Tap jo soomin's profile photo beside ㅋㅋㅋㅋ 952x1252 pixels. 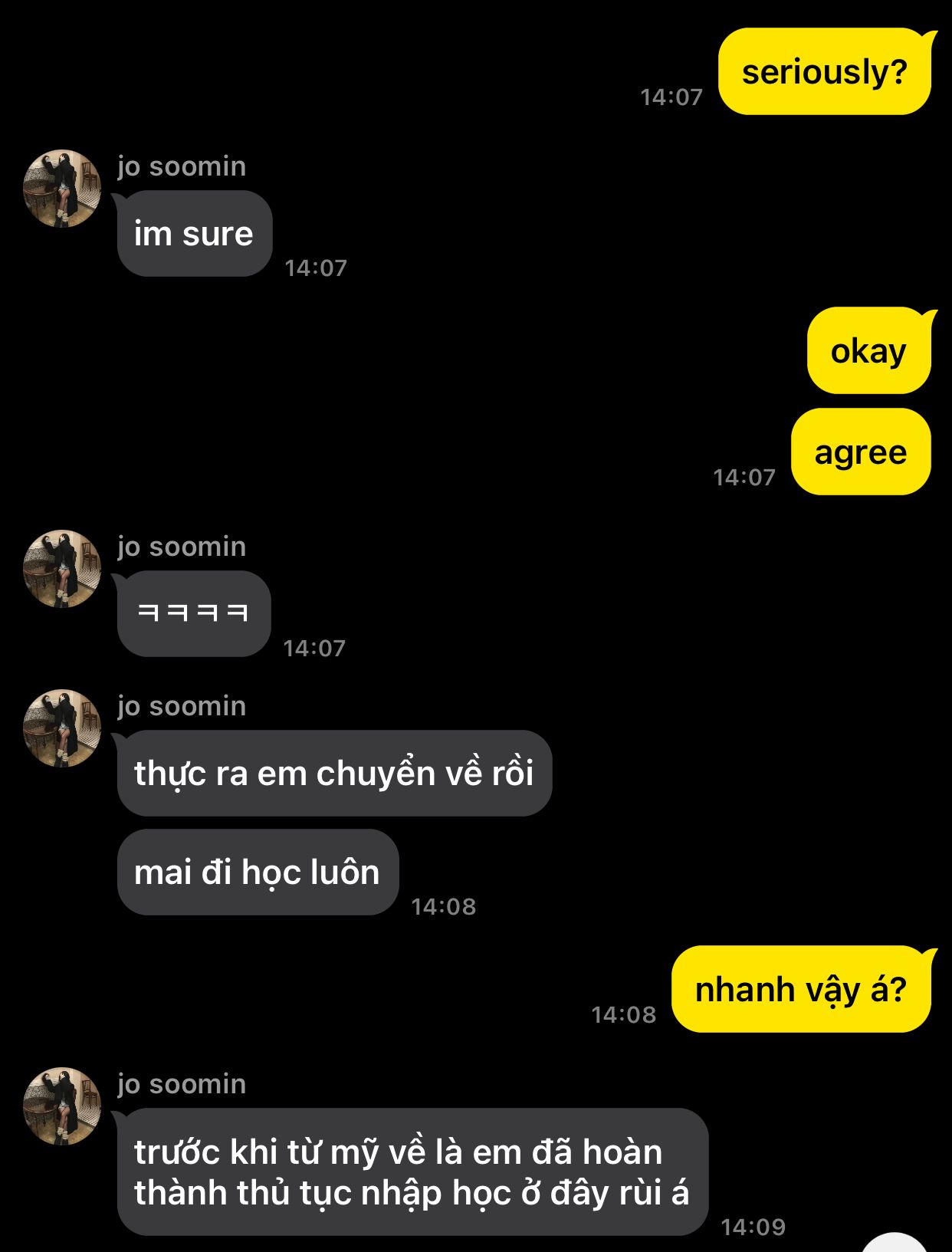(62, 569)
